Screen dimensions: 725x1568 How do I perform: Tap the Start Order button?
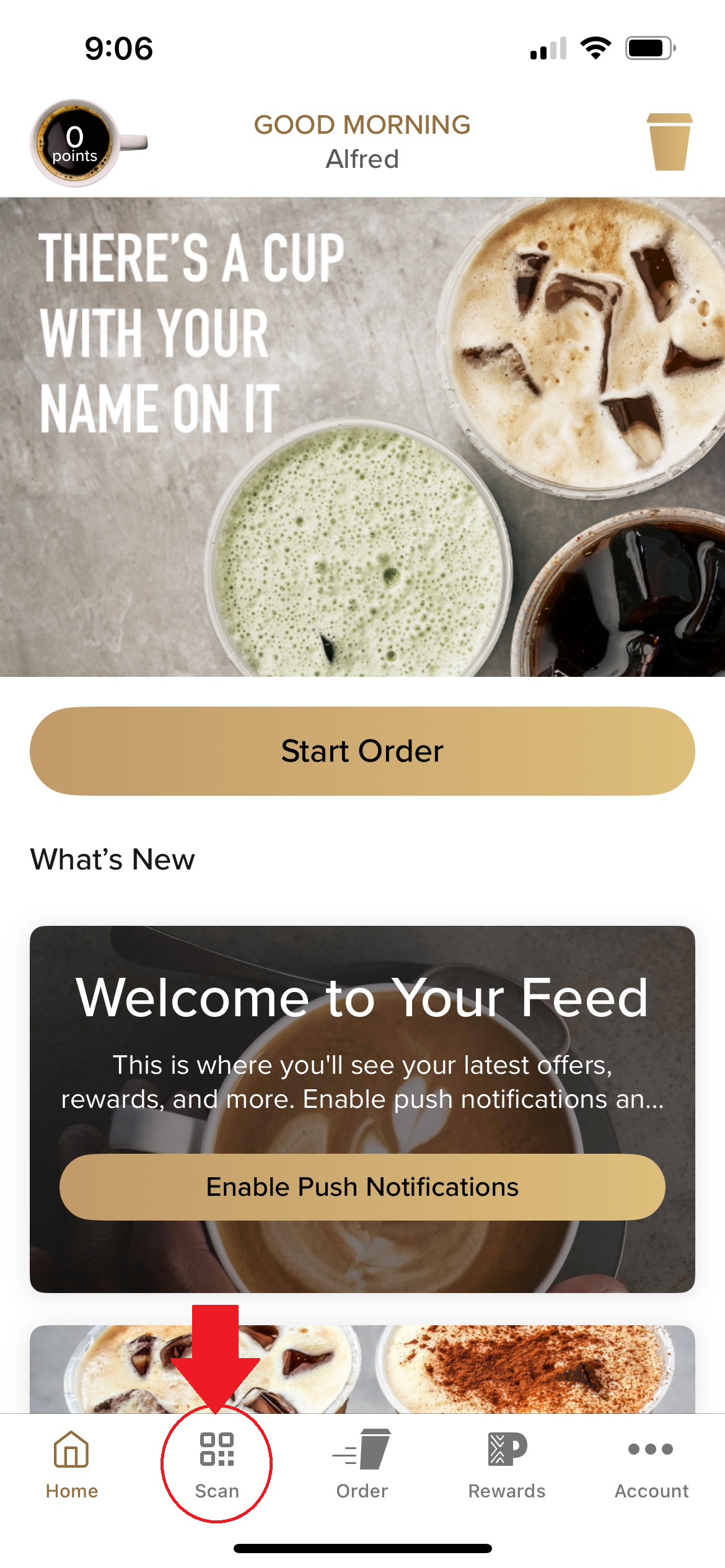click(362, 751)
